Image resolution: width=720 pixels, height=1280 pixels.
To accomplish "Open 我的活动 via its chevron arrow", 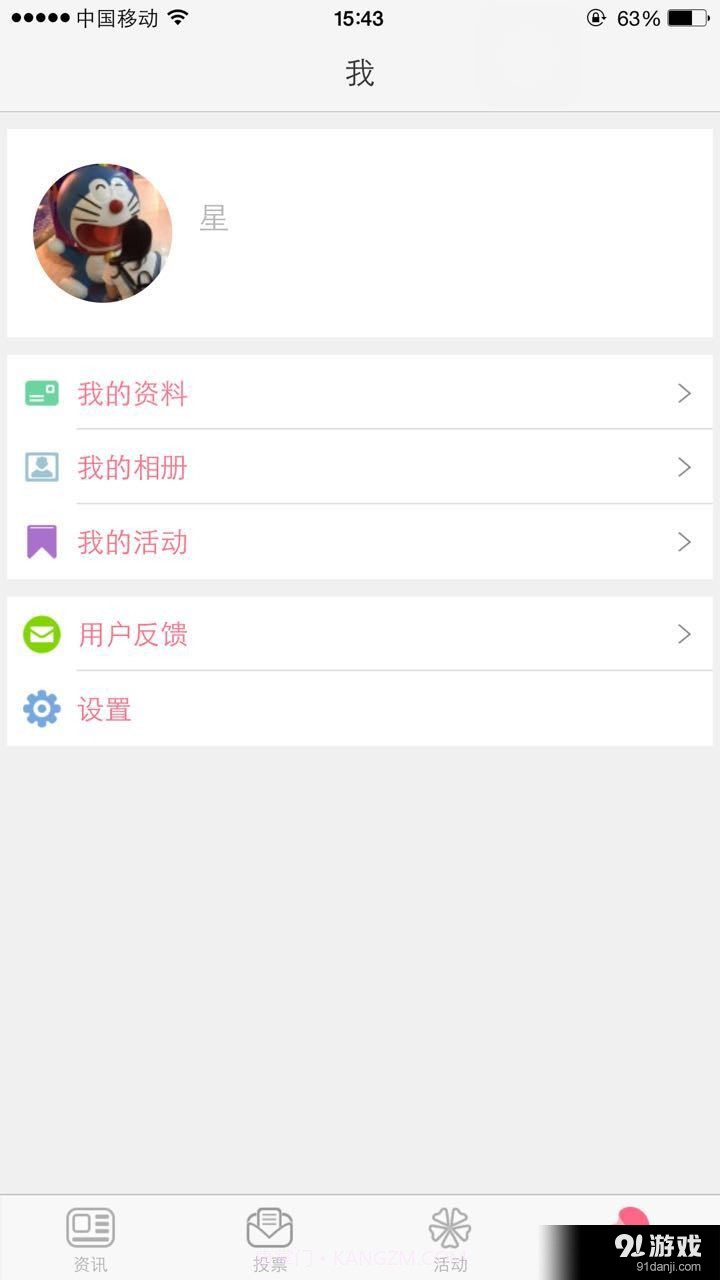I will click(684, 541).
